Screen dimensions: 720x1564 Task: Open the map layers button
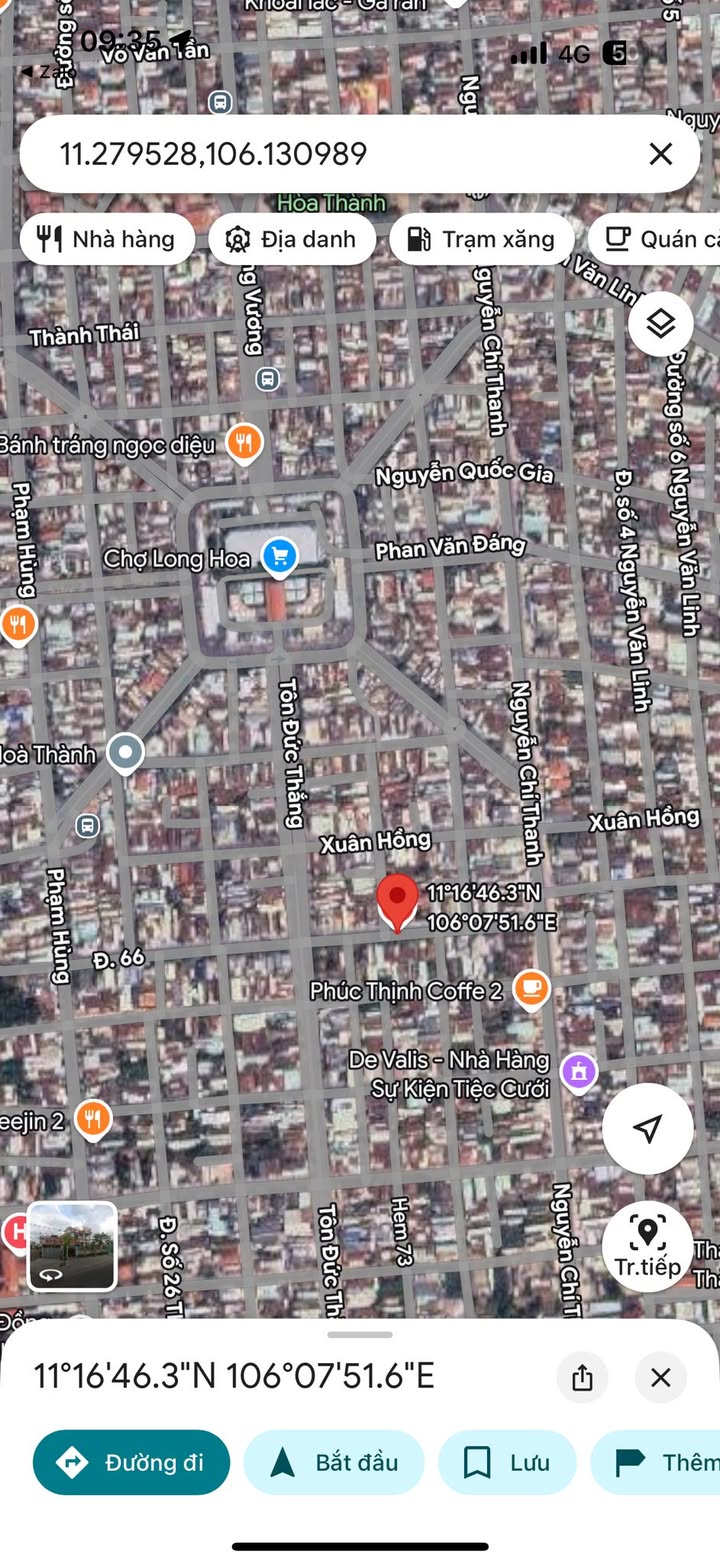pos(661,323)
